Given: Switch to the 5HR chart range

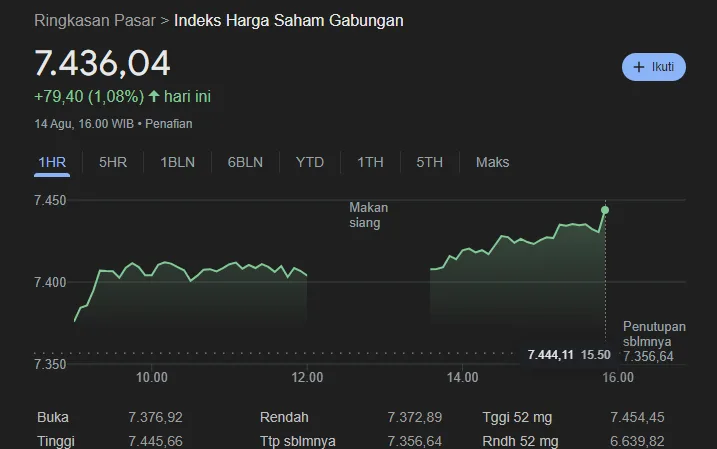Looking at the screenshot, I should coord(113,162).
